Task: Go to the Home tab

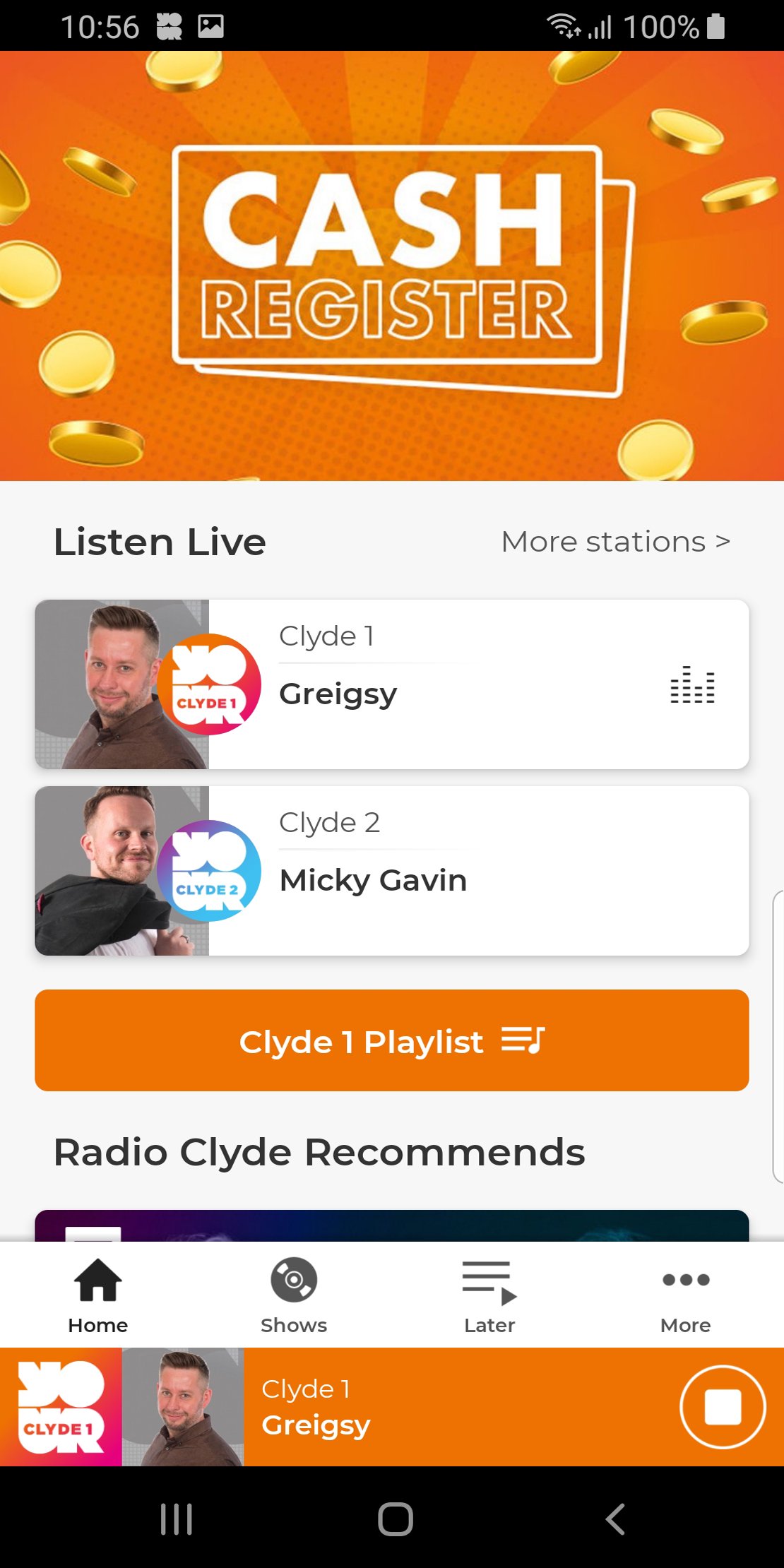Action: pyautogui.click(x=98, y=1295)
